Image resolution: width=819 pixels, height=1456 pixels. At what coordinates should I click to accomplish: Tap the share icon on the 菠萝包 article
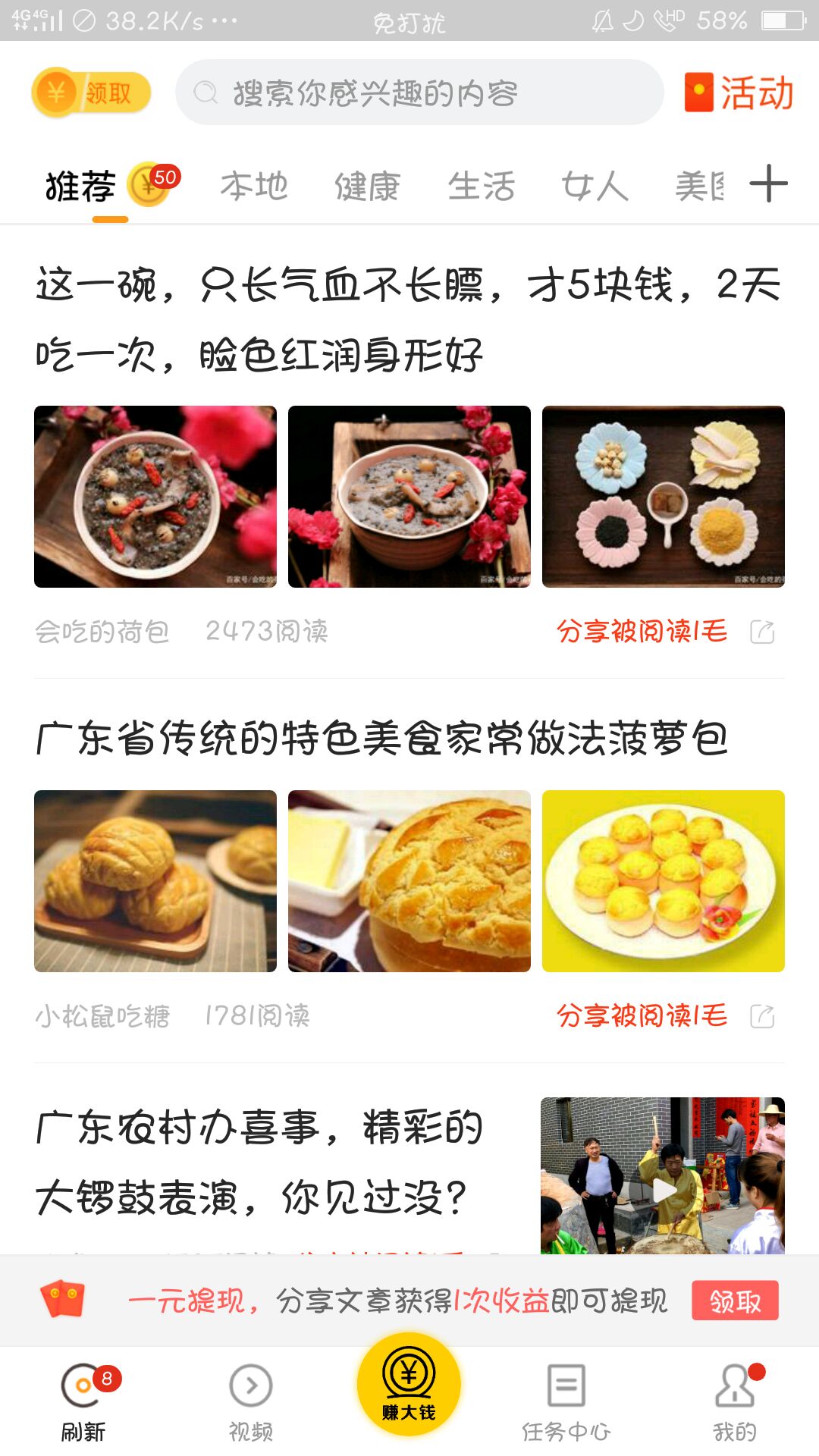click(x=763, y=1014)
